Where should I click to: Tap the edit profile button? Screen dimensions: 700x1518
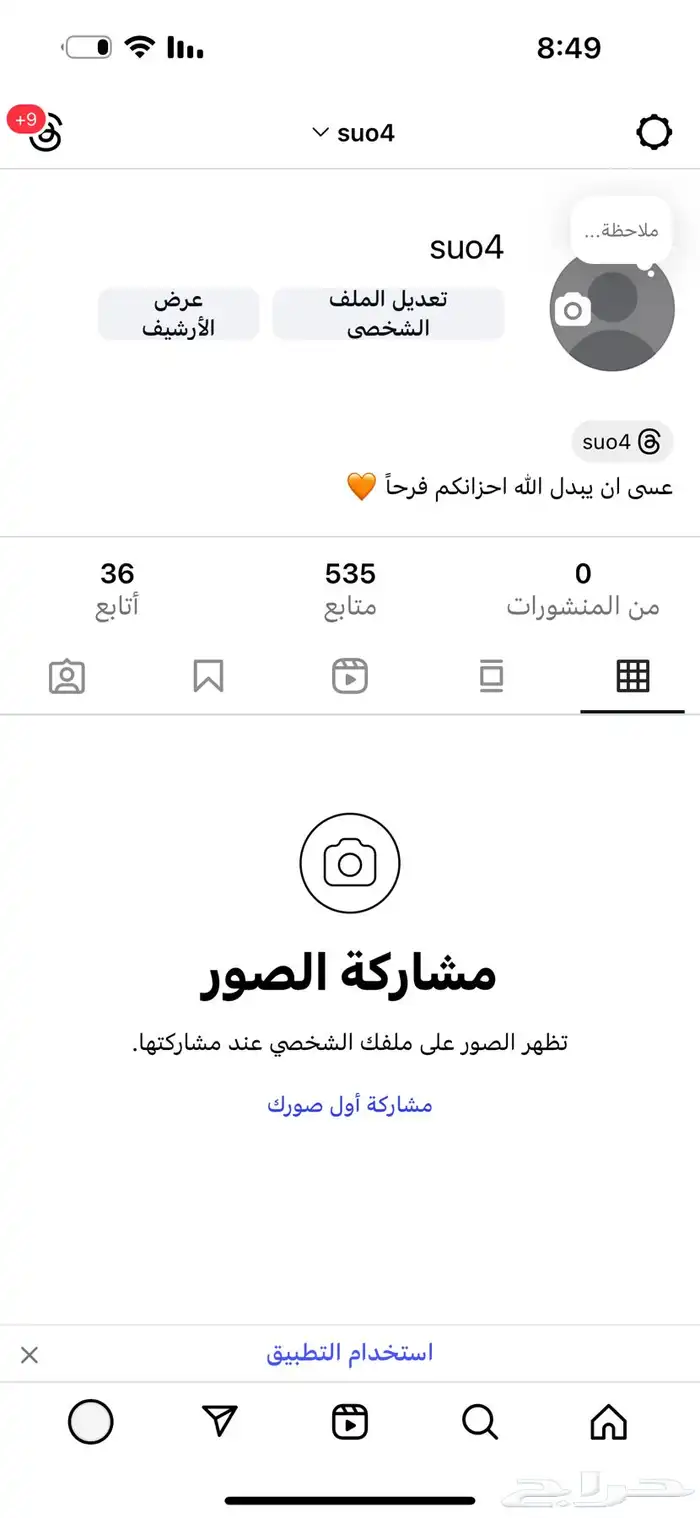(x=388, y=314)
